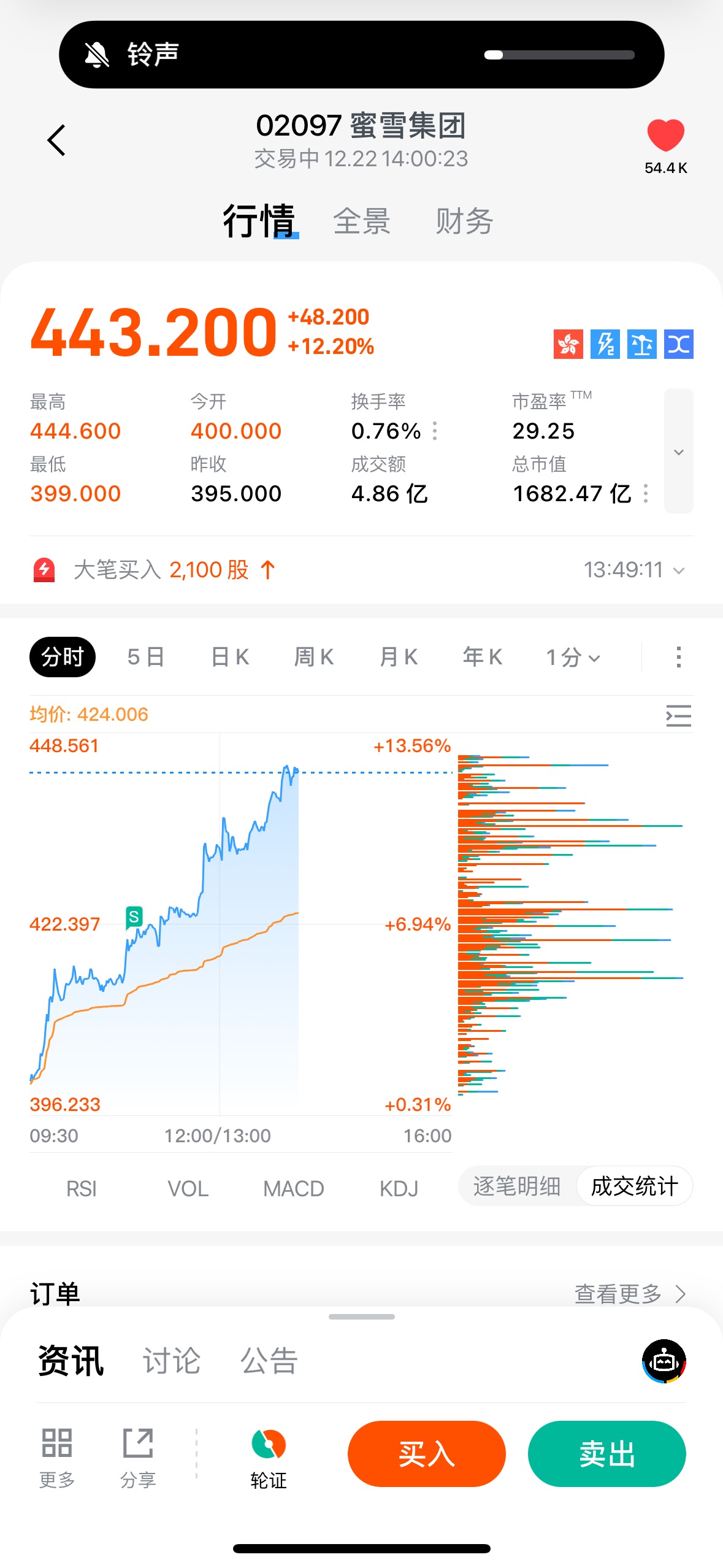
Task: Open 查看更多 for orders
Action: (x=629, y=1294)
